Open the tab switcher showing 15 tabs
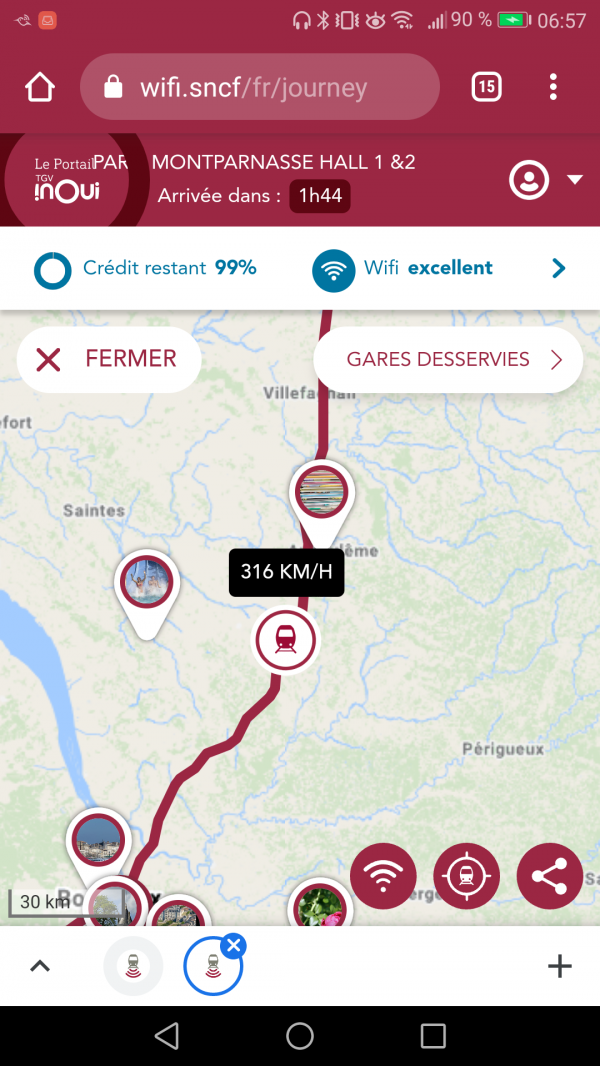The height and width of the screenshot is (1066, 600). [486, 88]
